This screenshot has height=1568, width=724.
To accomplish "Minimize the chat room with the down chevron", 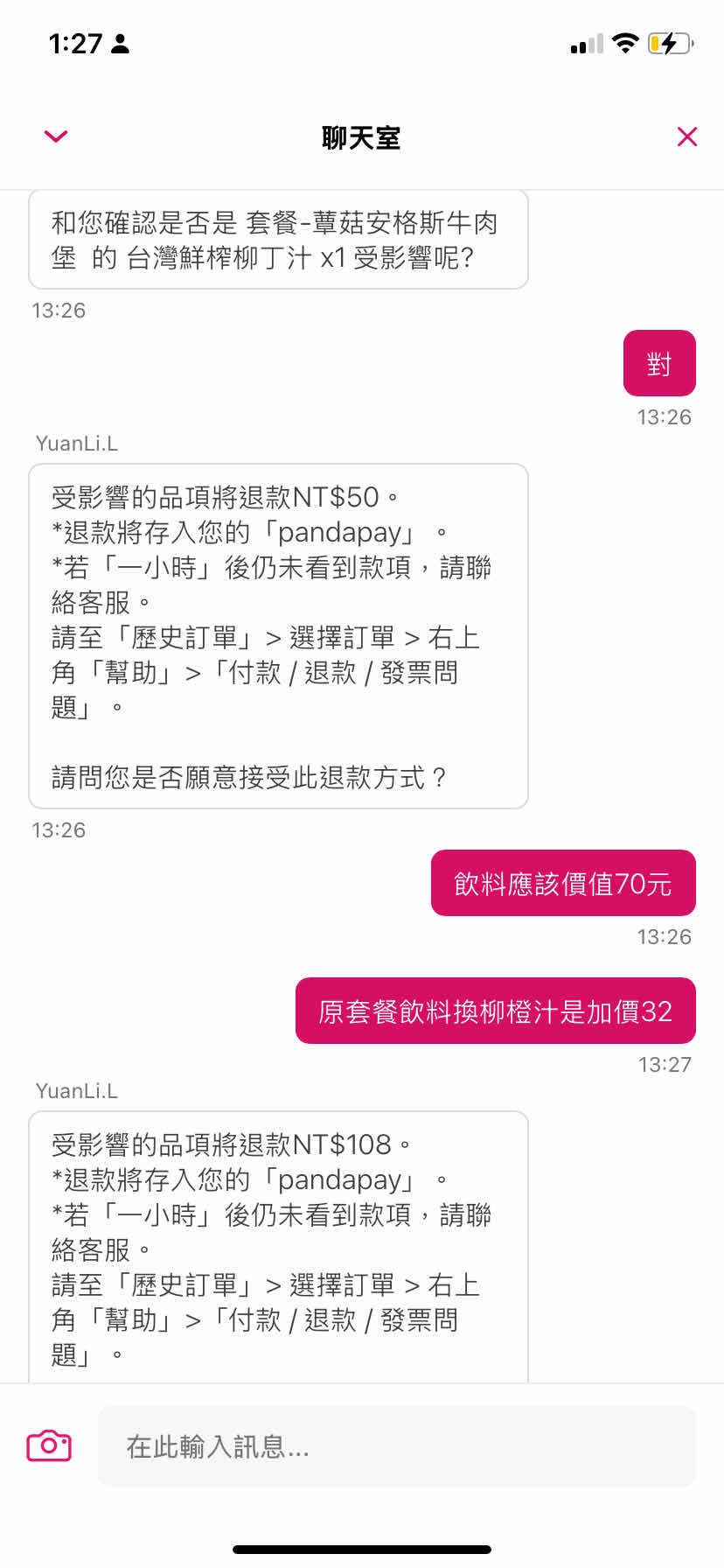I will pos(56,136).
